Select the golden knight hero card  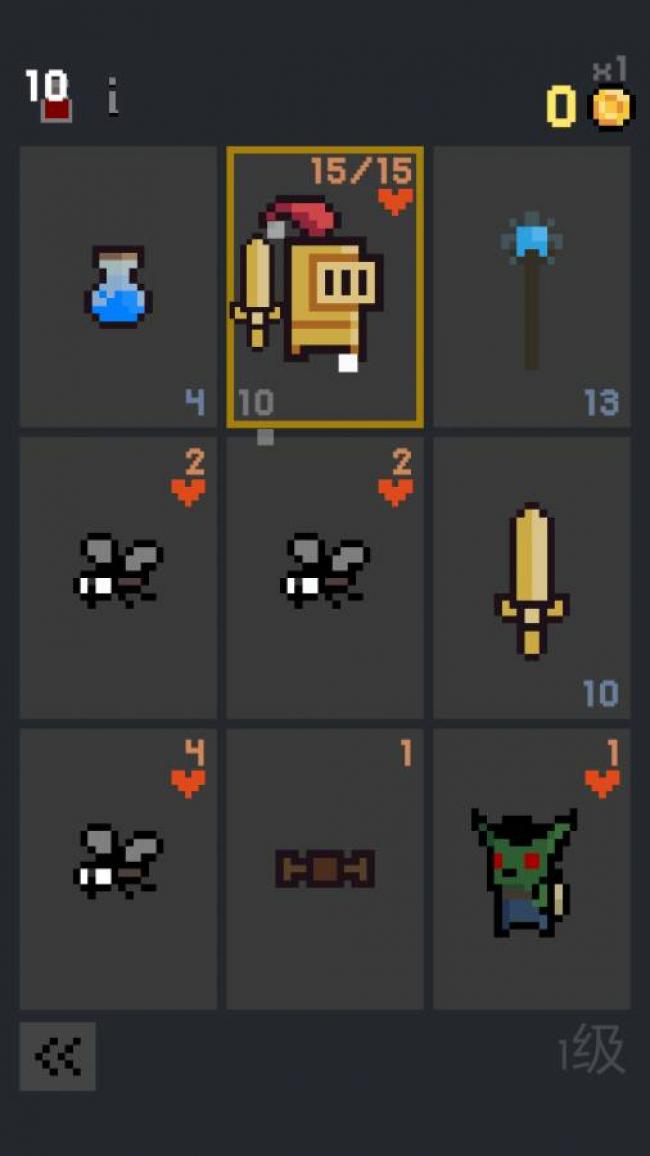pos(325,287)
